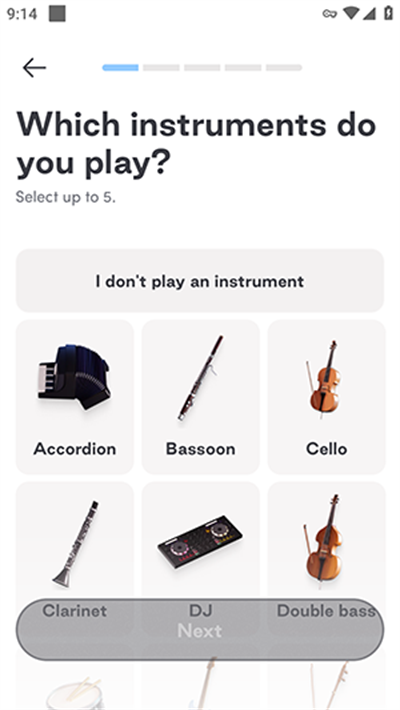Tap the Next button

pyautogui.click(x=200, y=629)
